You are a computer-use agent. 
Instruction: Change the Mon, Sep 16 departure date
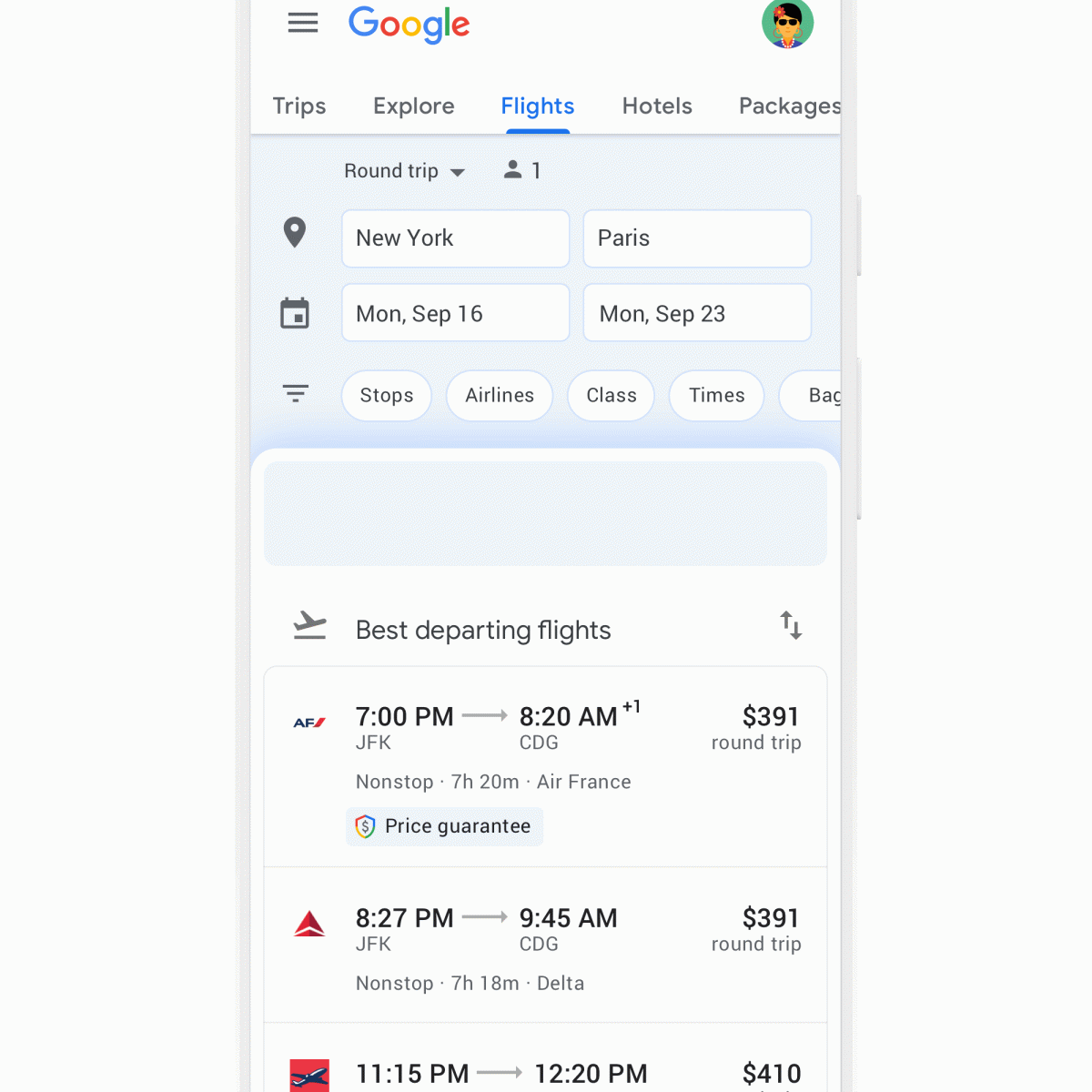455,313
